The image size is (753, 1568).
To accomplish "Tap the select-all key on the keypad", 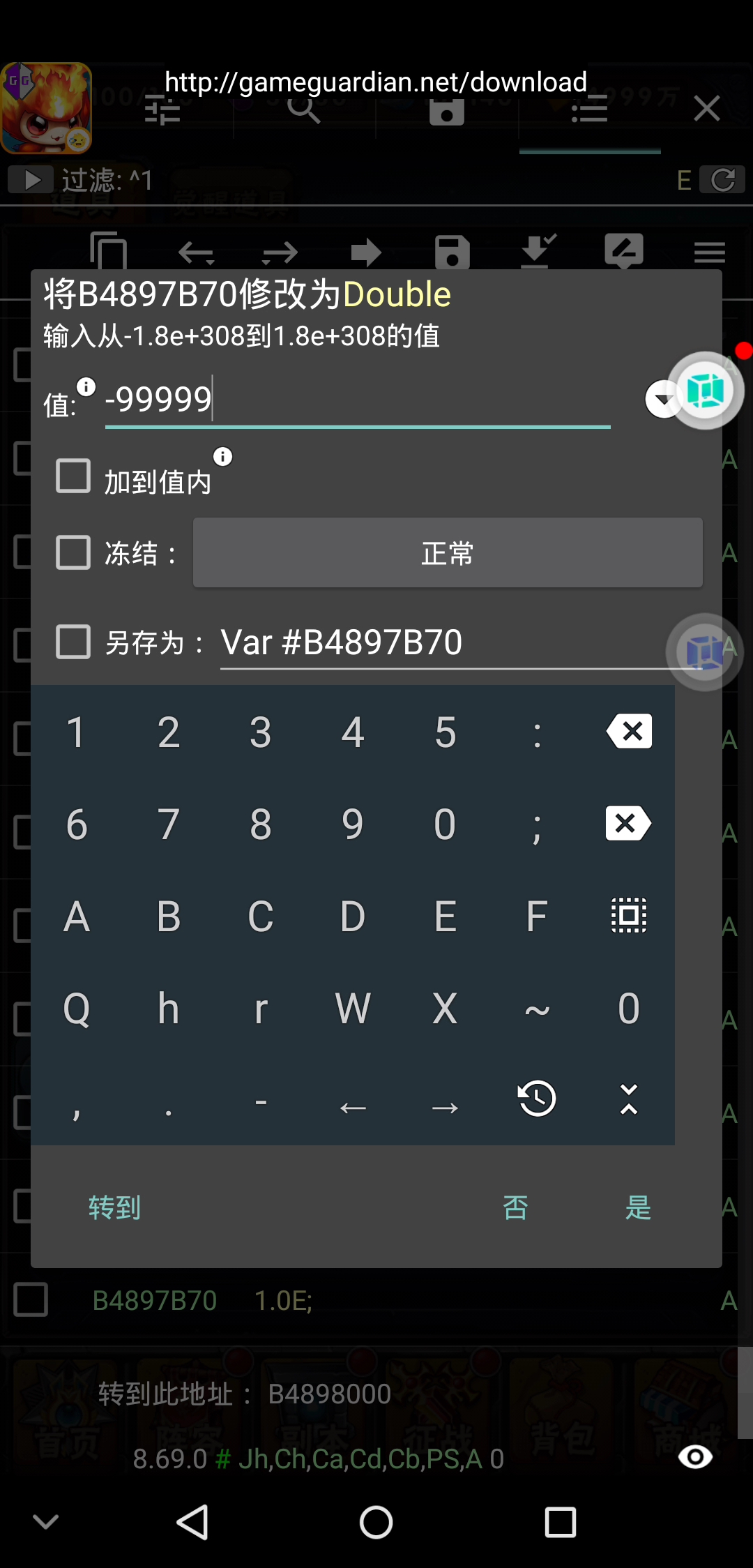I will click(629, 915).
